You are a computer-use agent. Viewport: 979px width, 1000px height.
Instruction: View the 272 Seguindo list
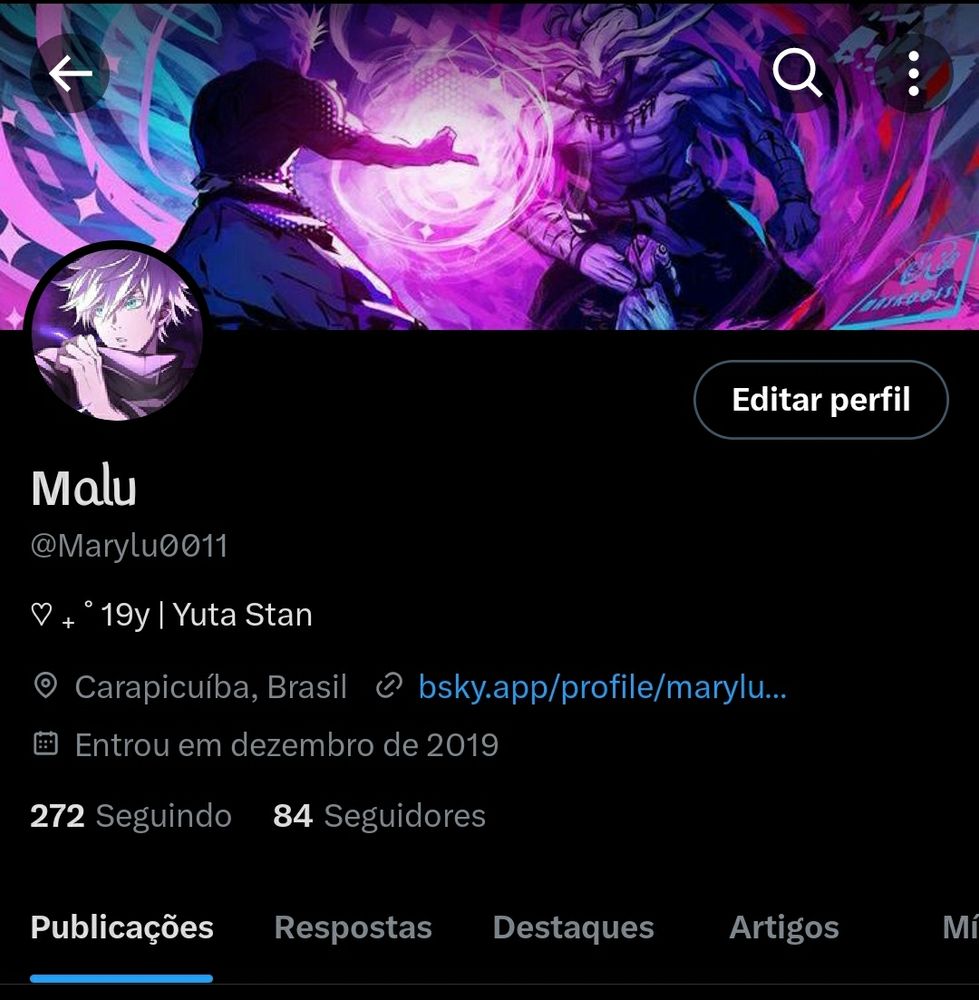click(x=131, y=816)
